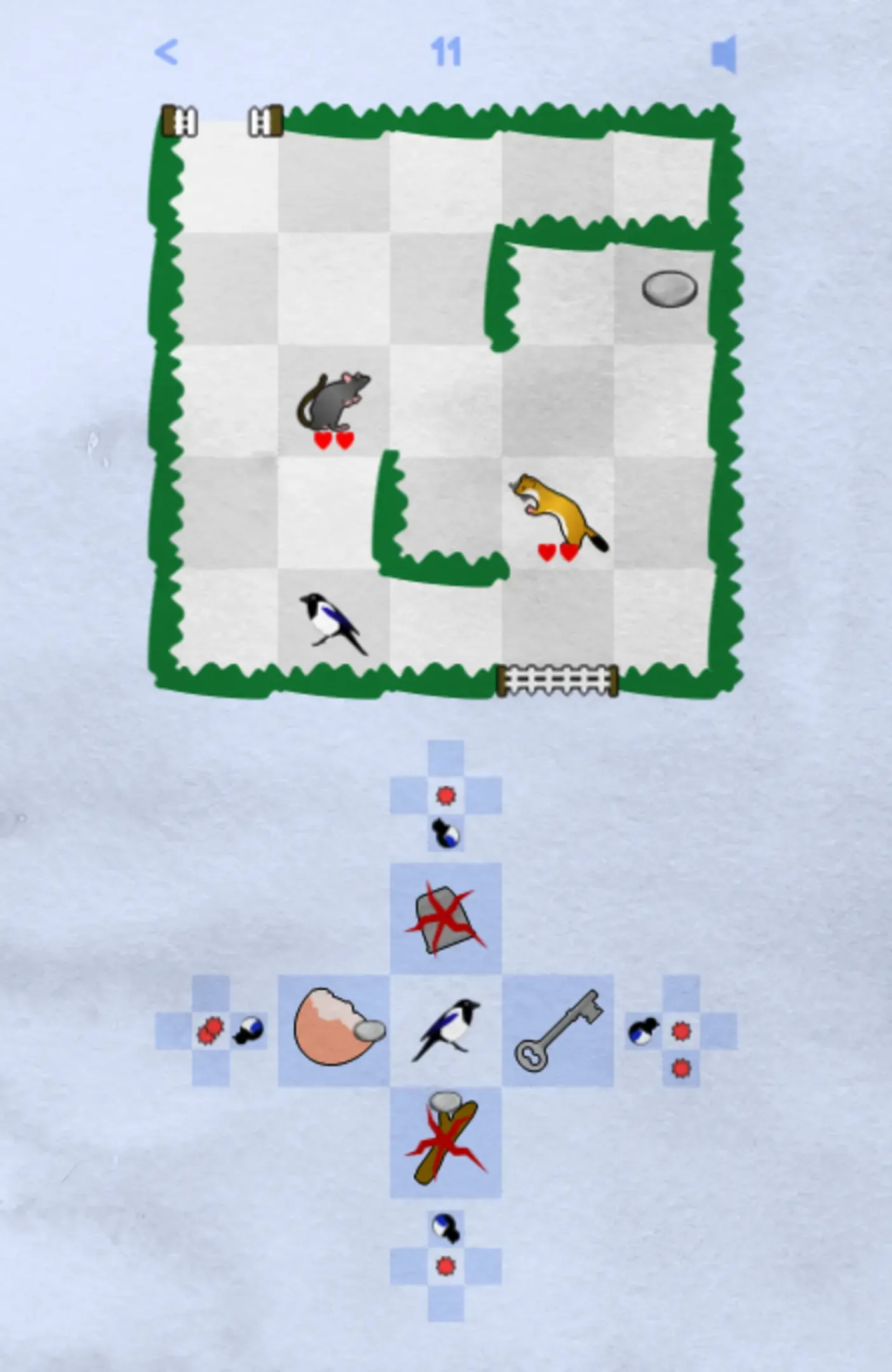
Task: Tap the grey stone on the board
Action: pyautogui.click(x=669, y=289)
